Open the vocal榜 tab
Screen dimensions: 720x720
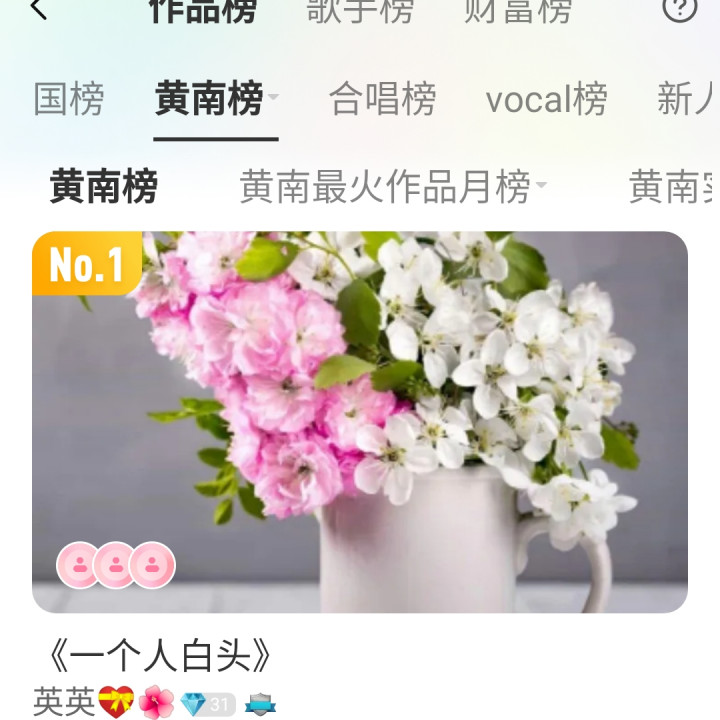point(546,100)
